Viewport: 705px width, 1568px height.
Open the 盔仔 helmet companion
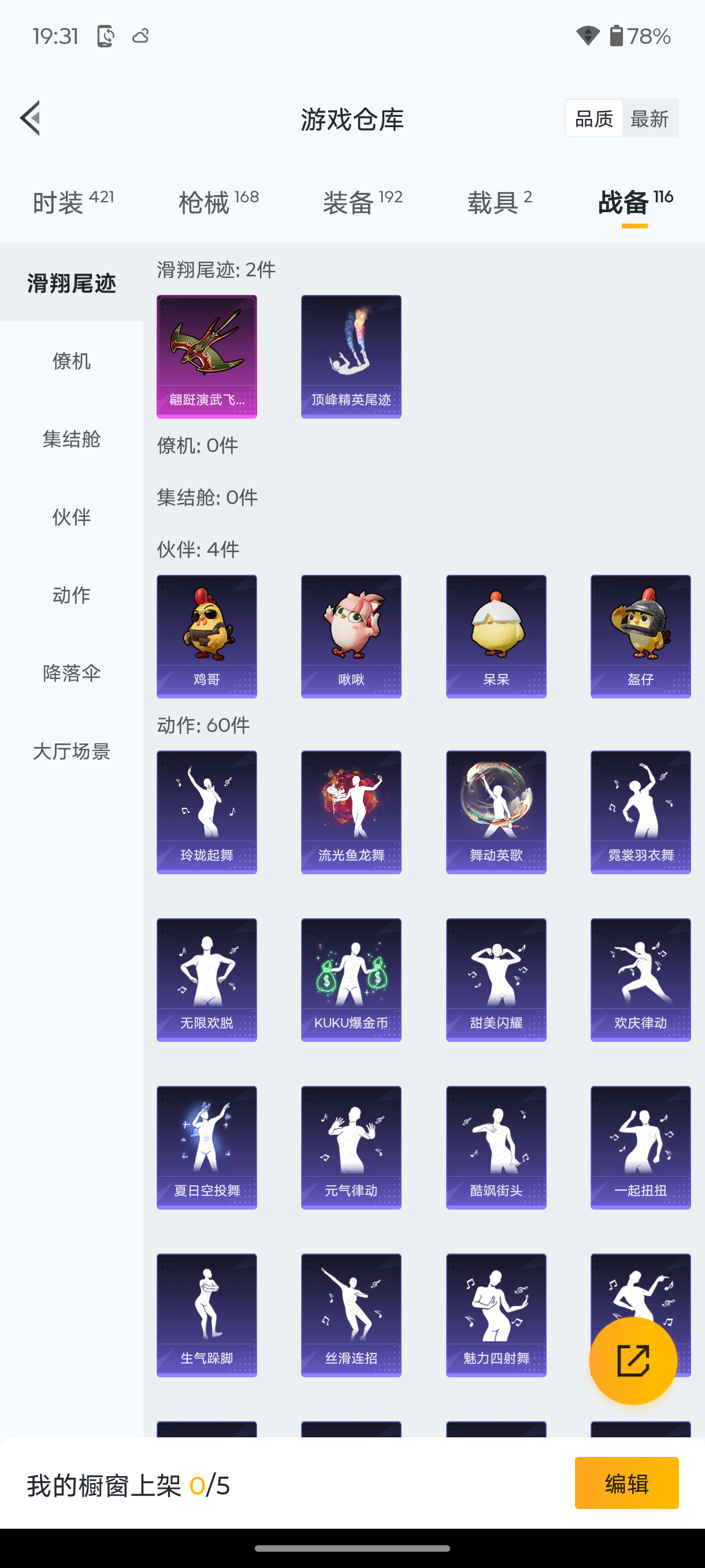[x=640, y=635]
